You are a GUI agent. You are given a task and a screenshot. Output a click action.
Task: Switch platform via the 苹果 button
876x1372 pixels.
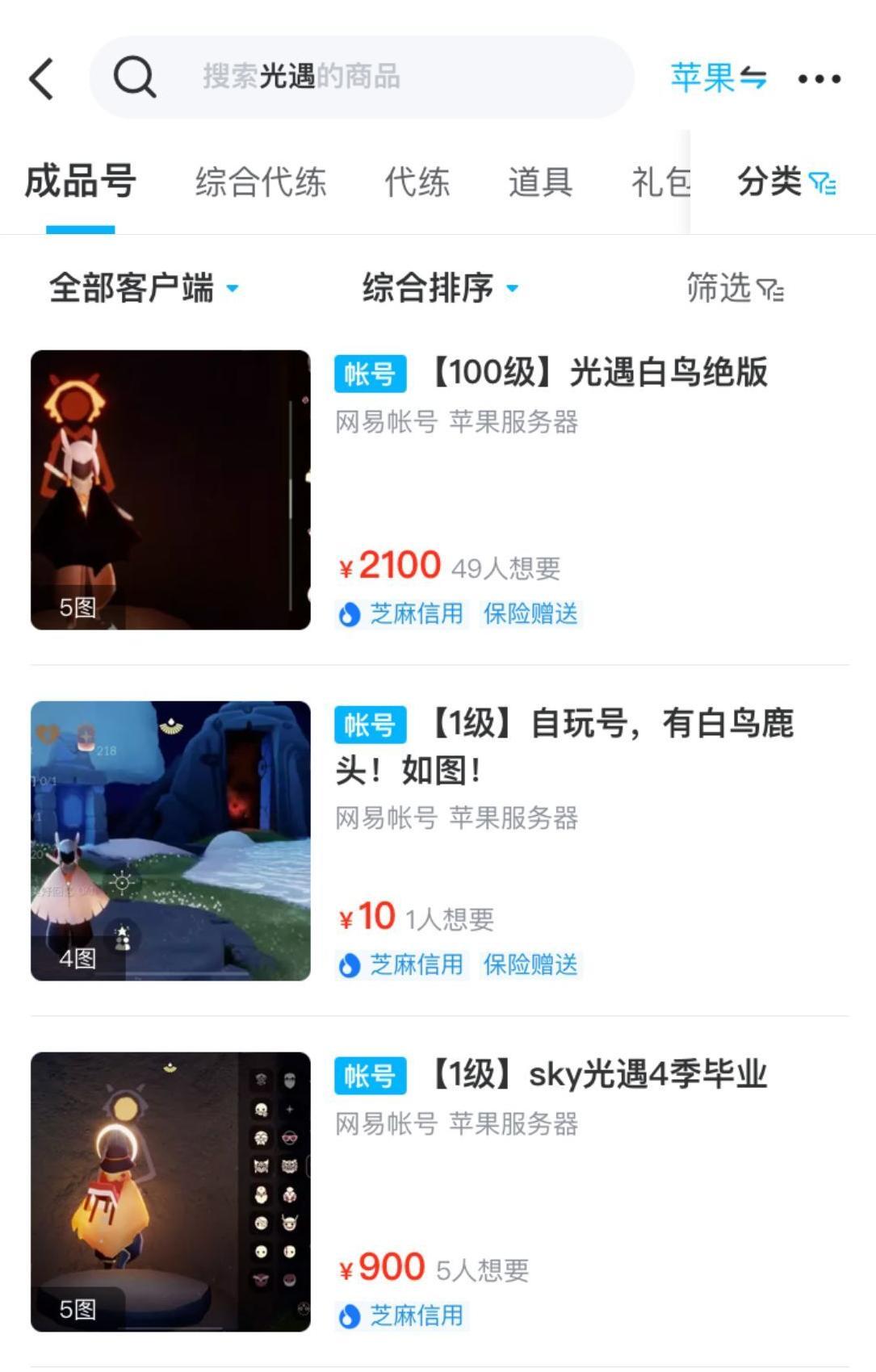tap(718, 78)
